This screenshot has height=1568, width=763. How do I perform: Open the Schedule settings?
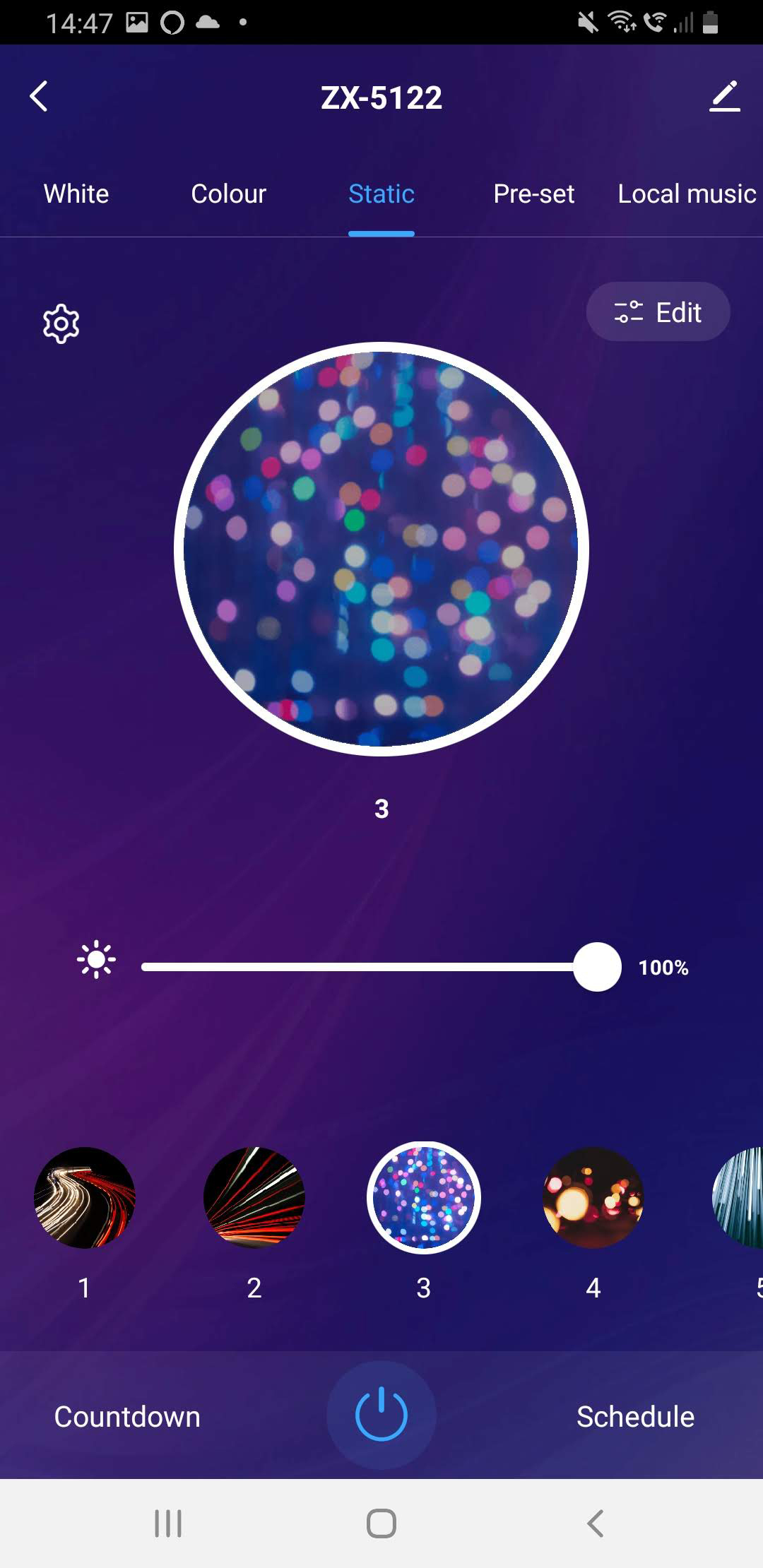(x=635, y=1416)
